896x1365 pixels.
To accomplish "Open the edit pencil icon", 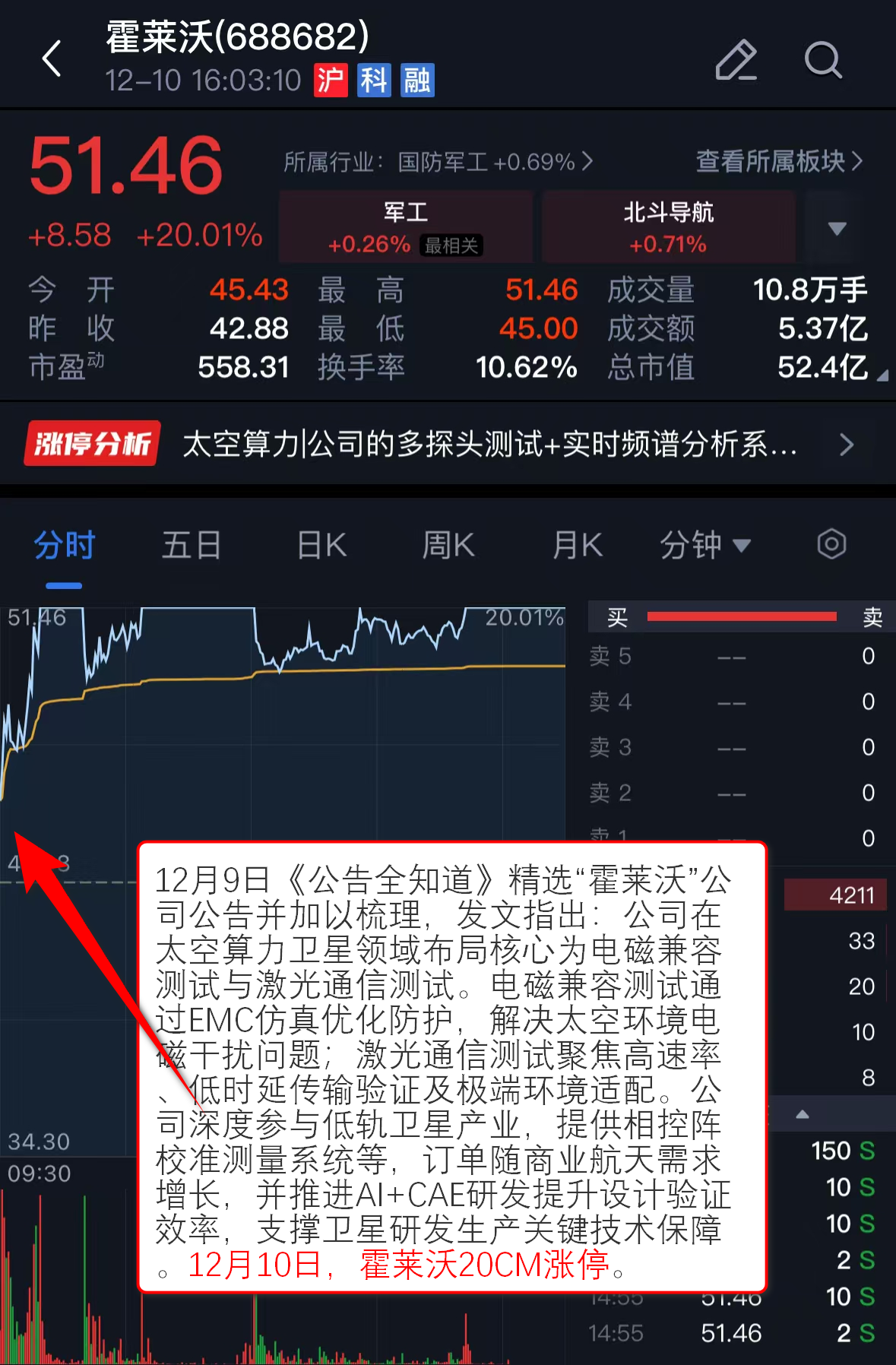I will coord(736,59).
